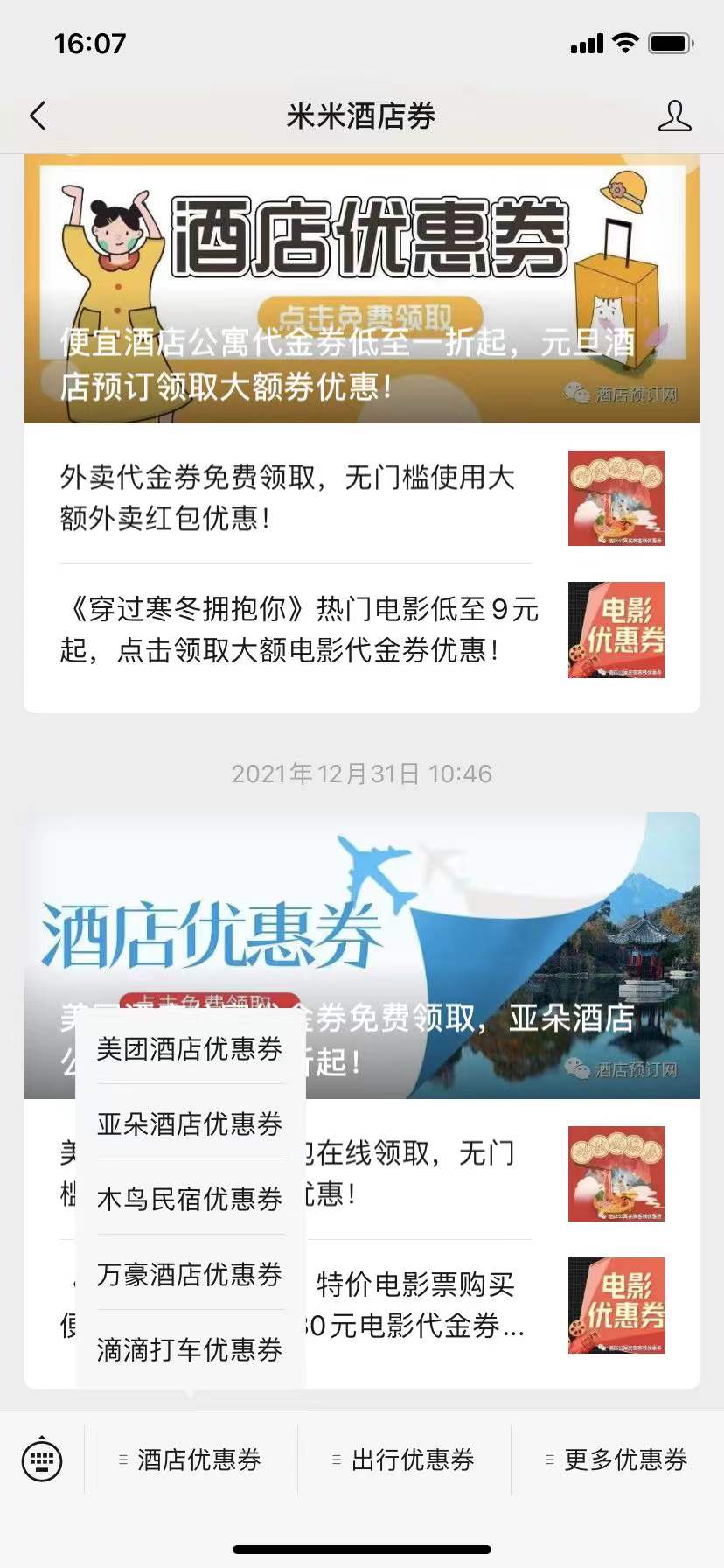The width and height of the screenshot is (724, 1568).
Task: Select 美团酒店优惠券 from popup menu
Action: 190,1048
